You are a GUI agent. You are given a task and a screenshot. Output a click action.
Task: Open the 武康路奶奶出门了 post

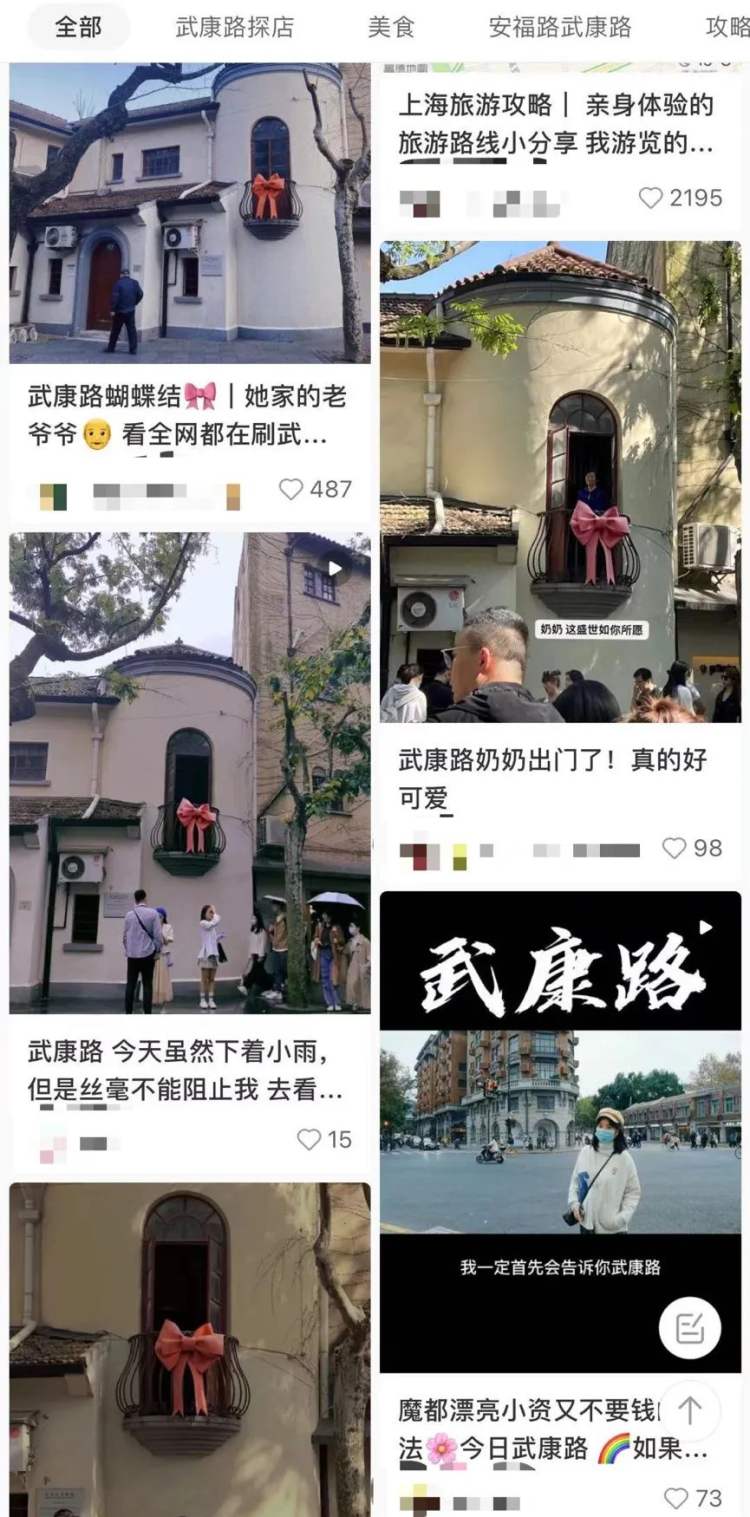[x=560, y=480]
